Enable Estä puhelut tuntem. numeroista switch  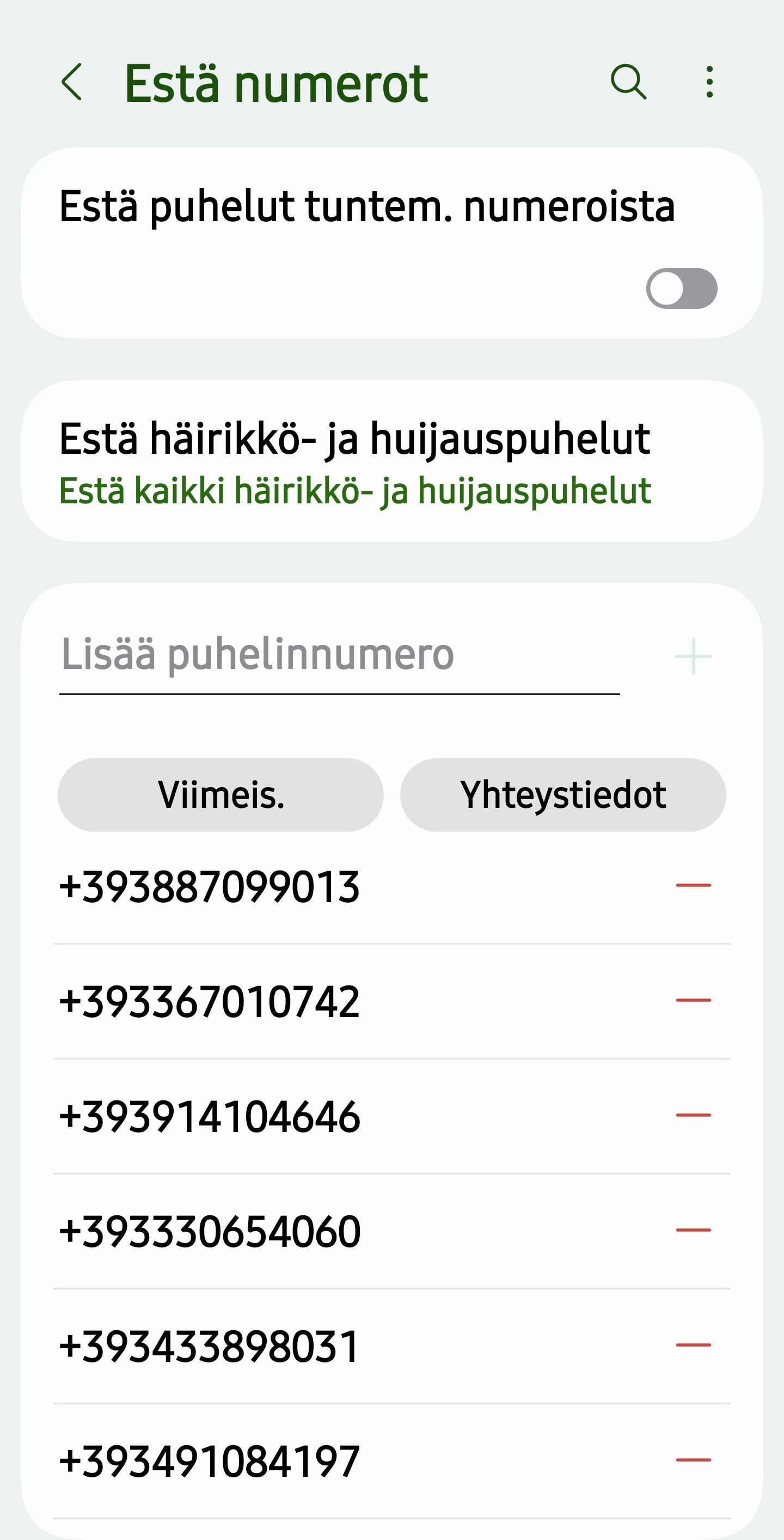click(681, 289)
